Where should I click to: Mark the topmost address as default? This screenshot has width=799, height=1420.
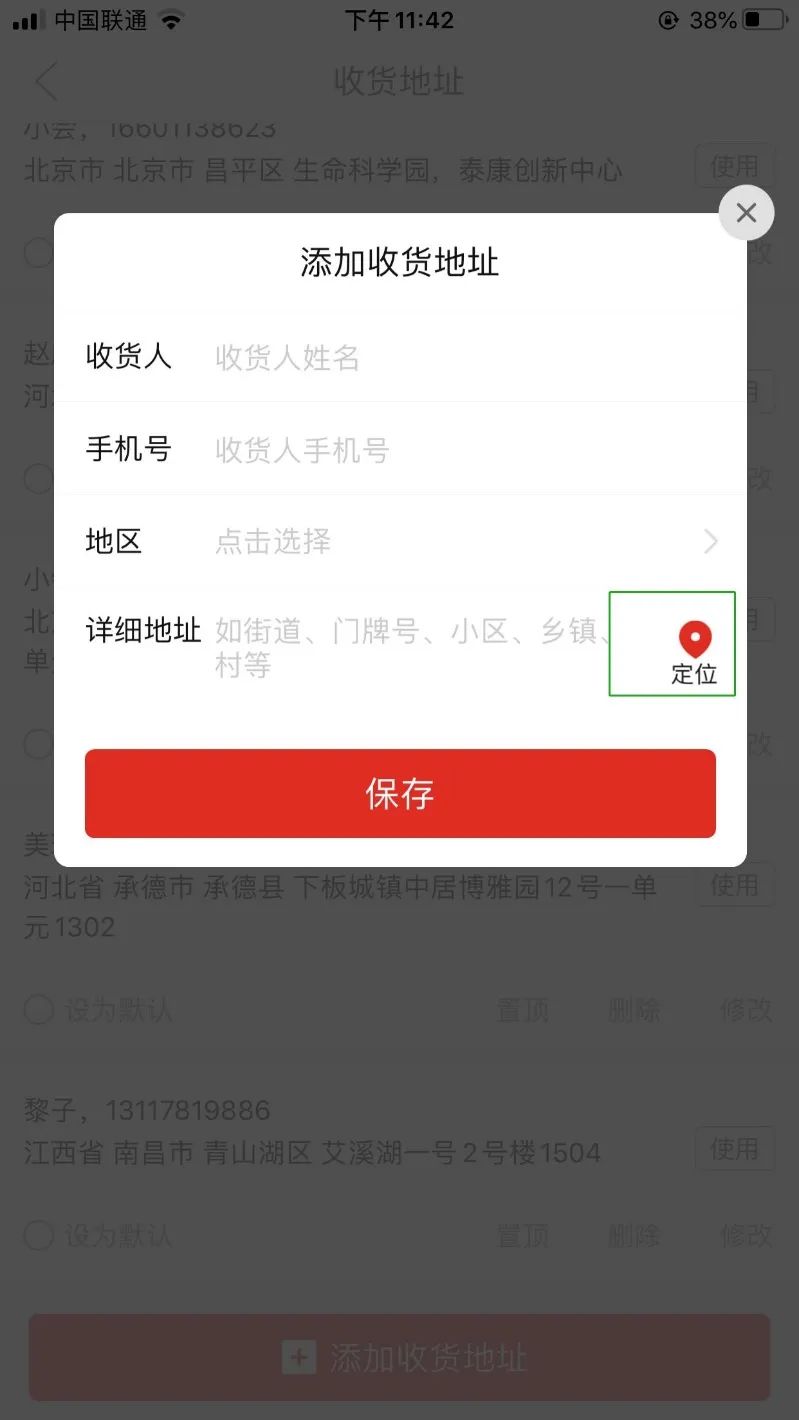pos(37,253)
